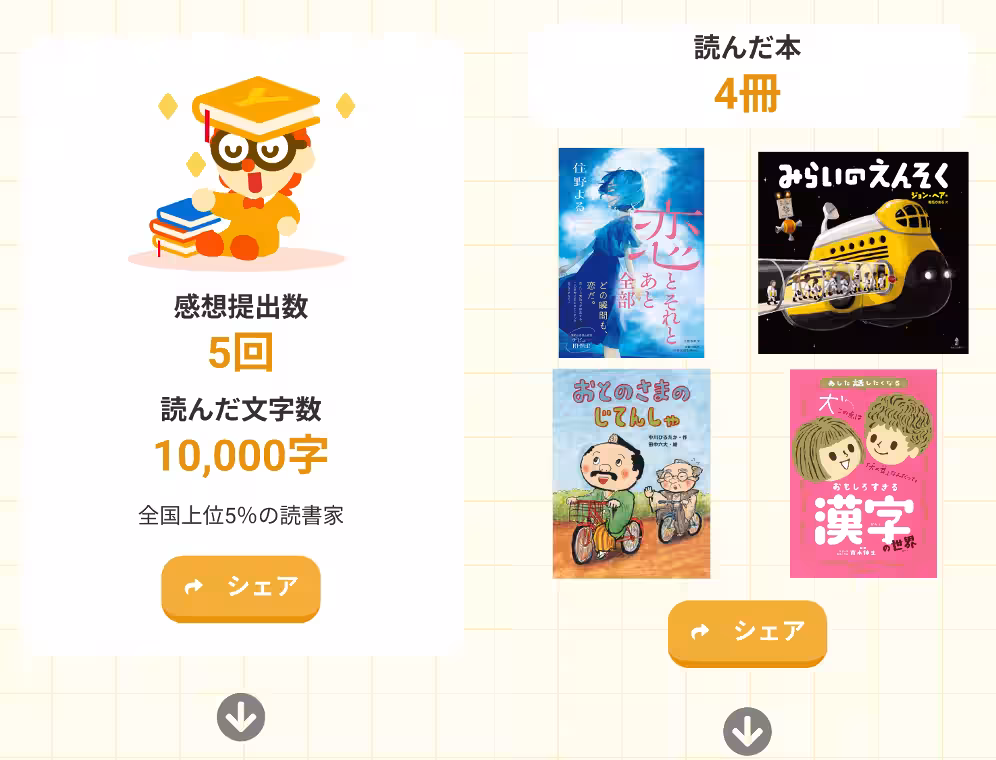
Task: Tap the down arrow under the books card
Action: pos(747,732)
